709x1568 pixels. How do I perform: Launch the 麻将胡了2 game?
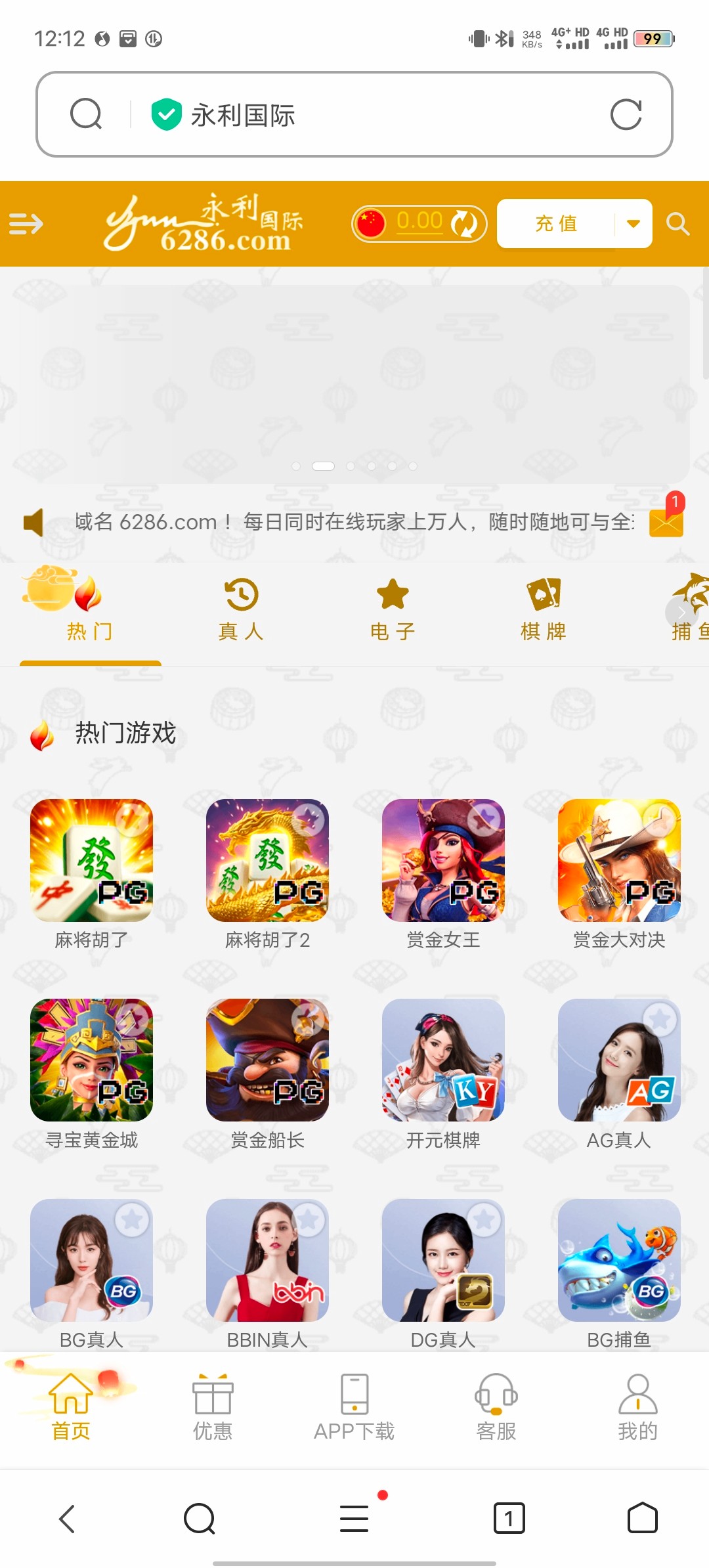pyautogui.click(x=267, y=860)
